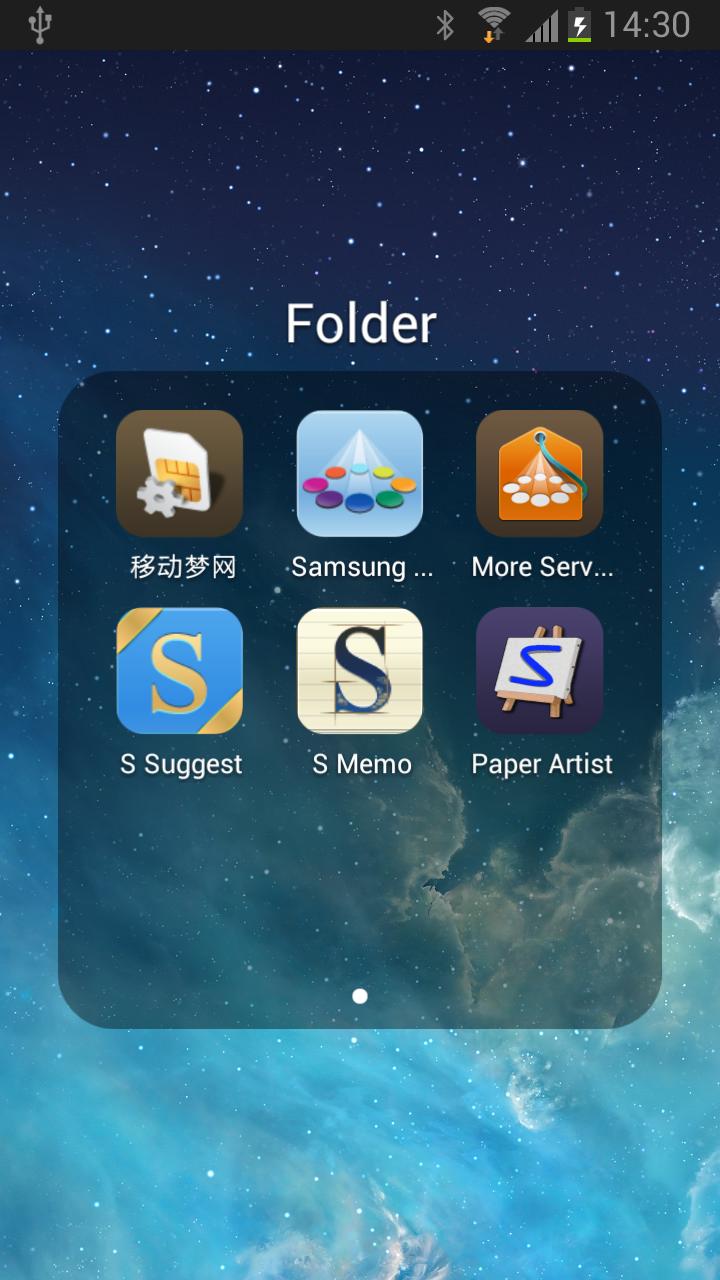
Task: Select the colored dots on Samsung Apps icon
Action: (x=360, y=485)
